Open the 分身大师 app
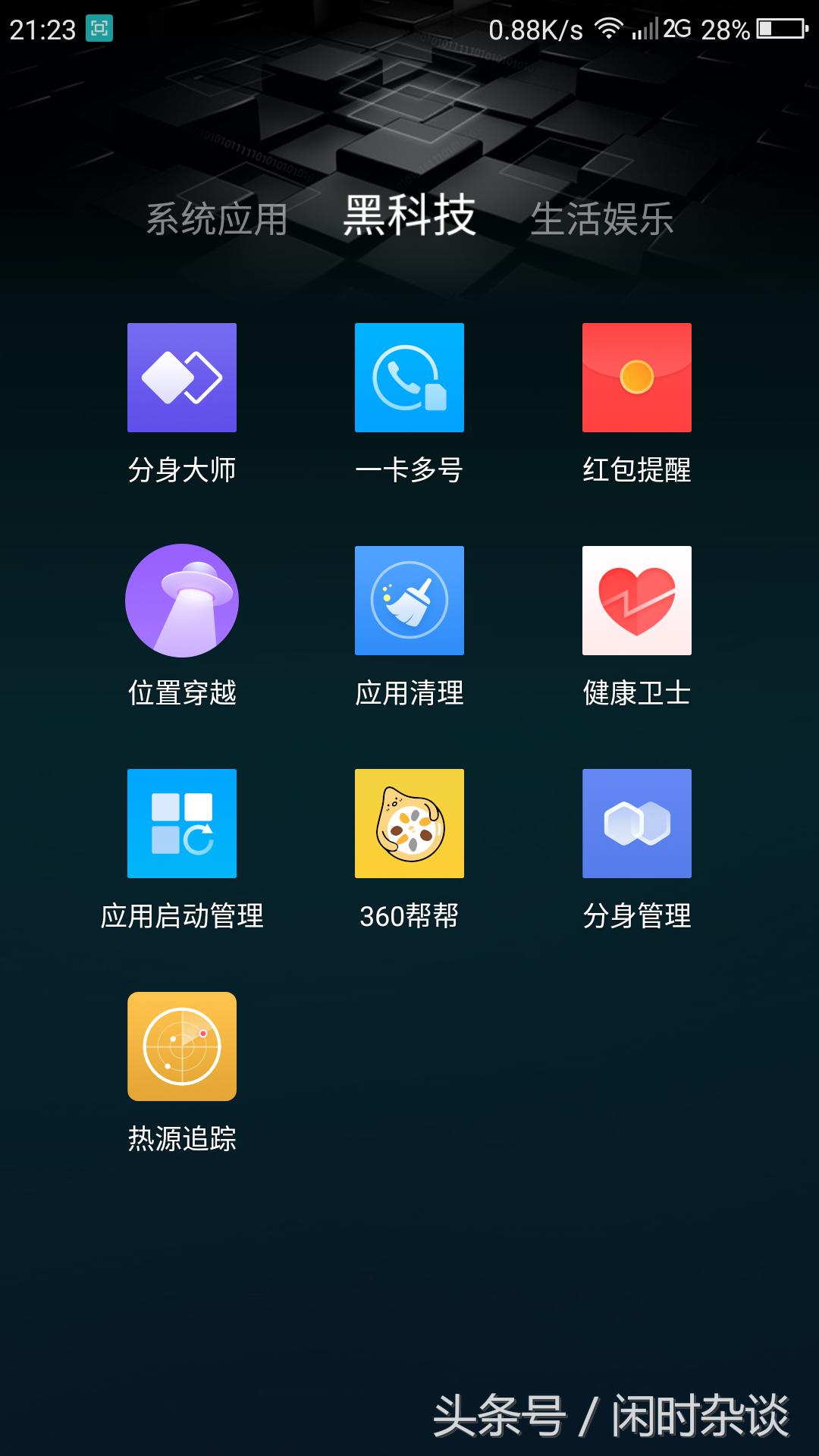The image size is (819, 1456). (x=182, y=377)
